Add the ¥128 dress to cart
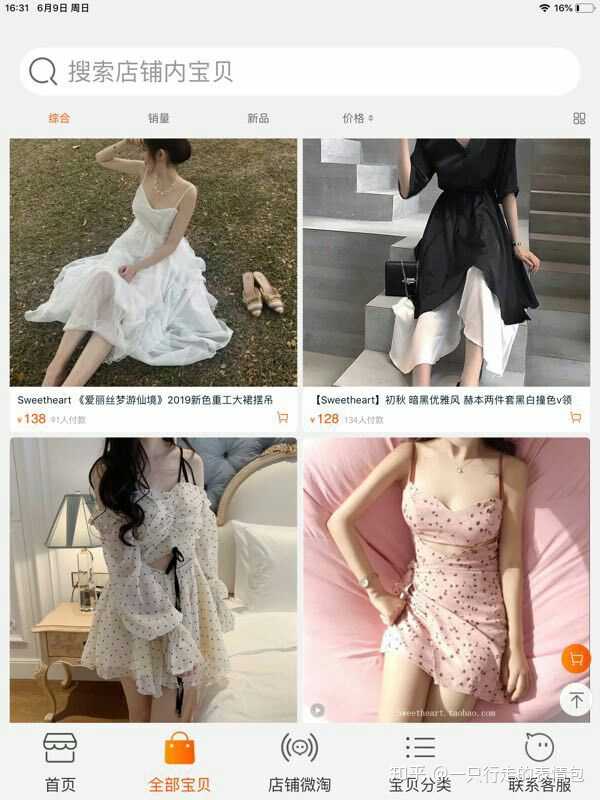 pyautogui.click(x=575, y=419)
